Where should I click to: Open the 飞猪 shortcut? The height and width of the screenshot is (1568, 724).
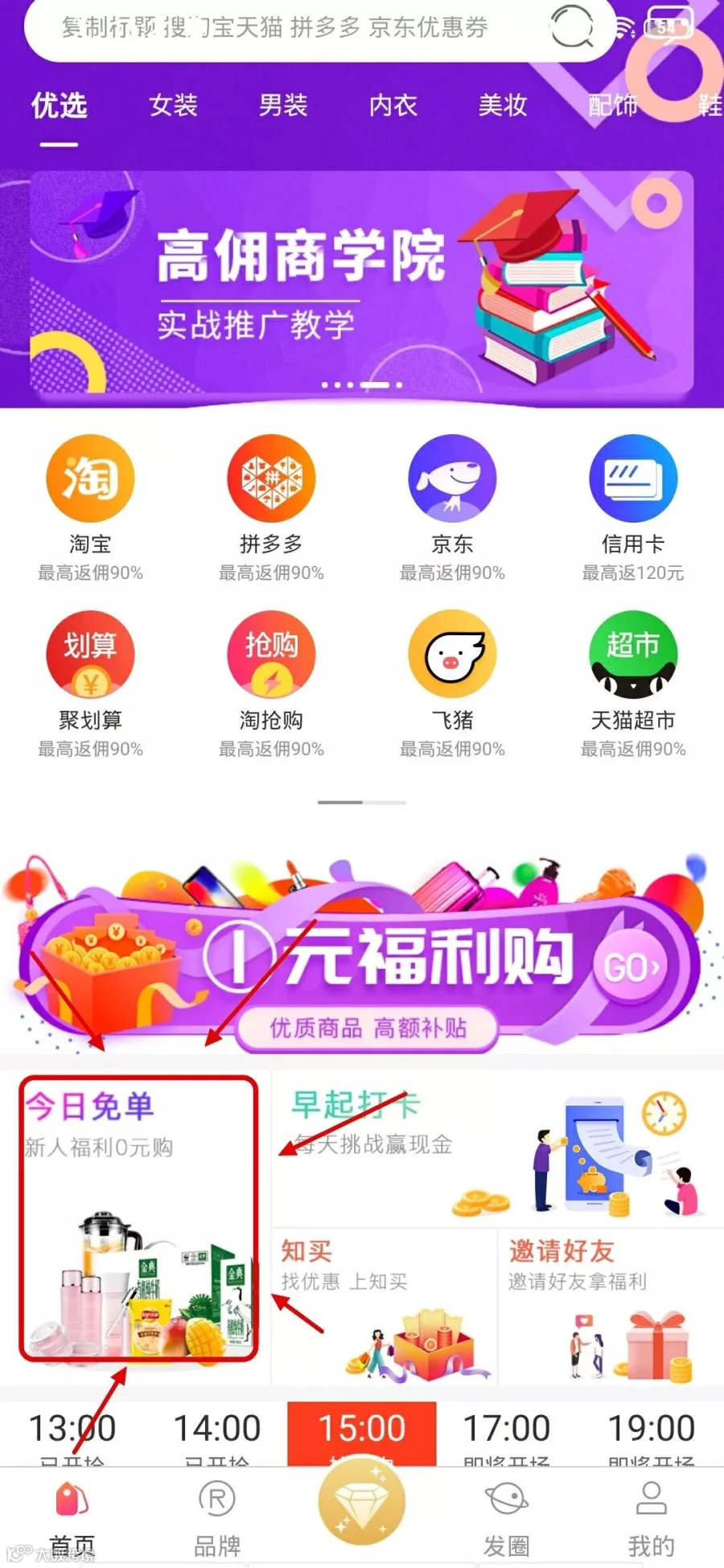click(x=452, y=684)
